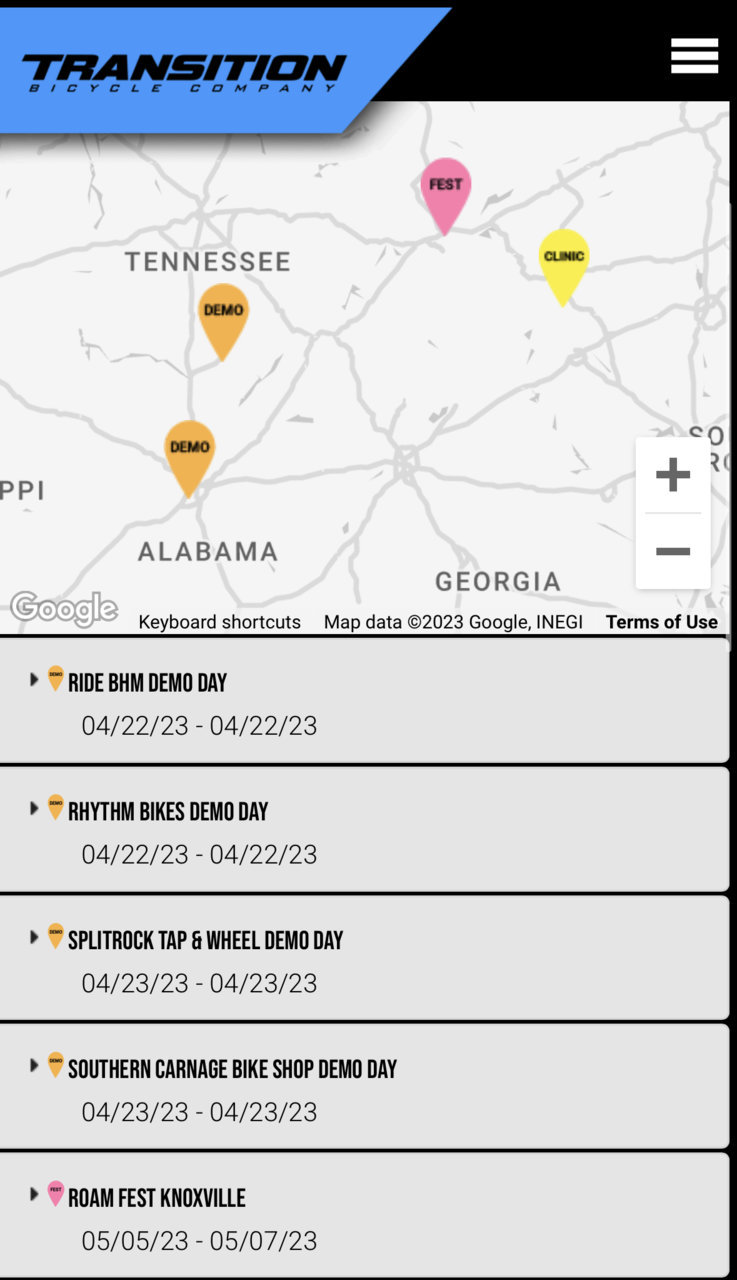Open the hamburger menu
737x1280 pixels.
[x=694, y=56]
